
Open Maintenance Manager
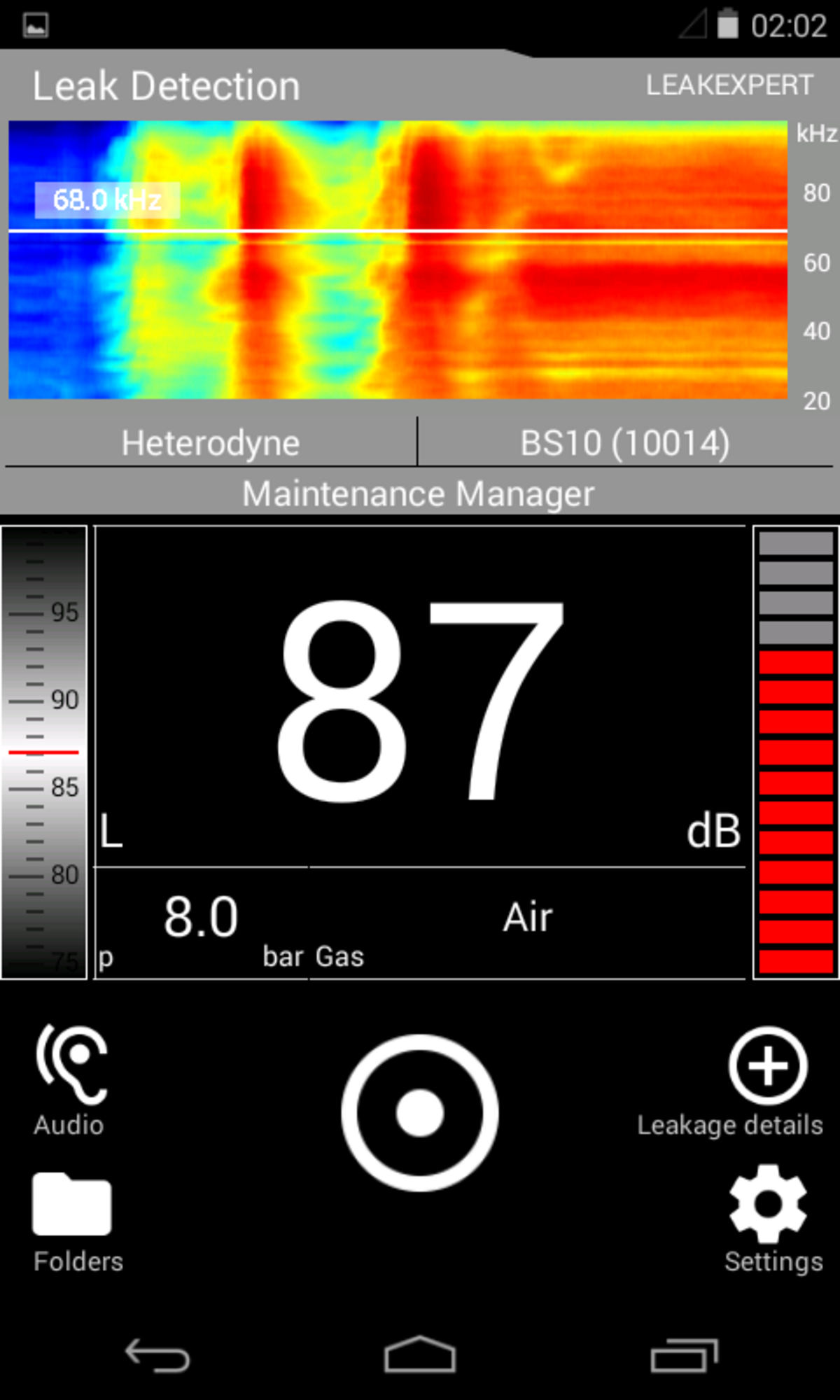419,493
